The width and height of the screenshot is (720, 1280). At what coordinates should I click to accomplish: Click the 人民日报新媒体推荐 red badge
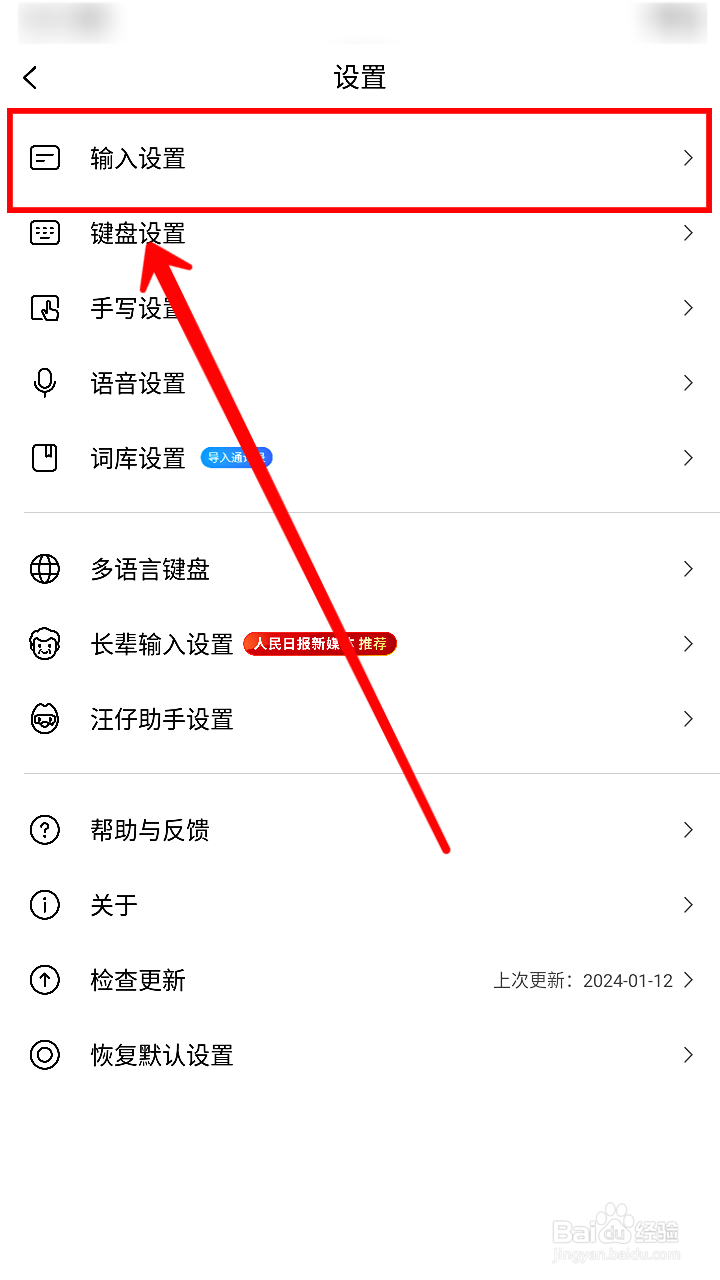tap(320, 644)
